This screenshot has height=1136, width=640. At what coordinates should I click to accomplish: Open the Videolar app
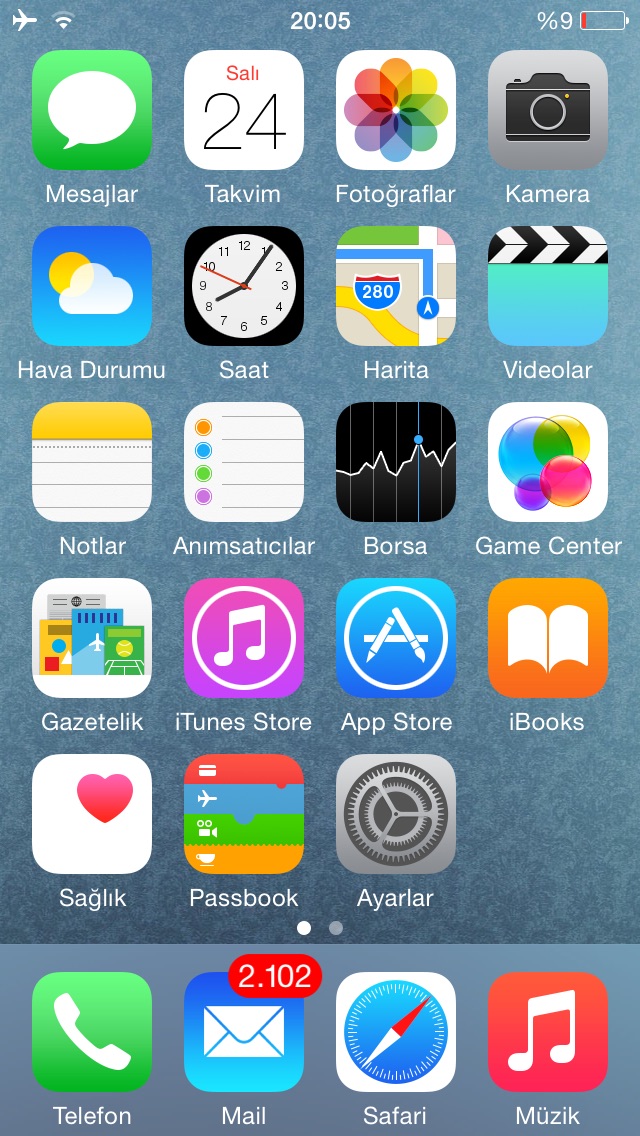click(x=548, y=286)
